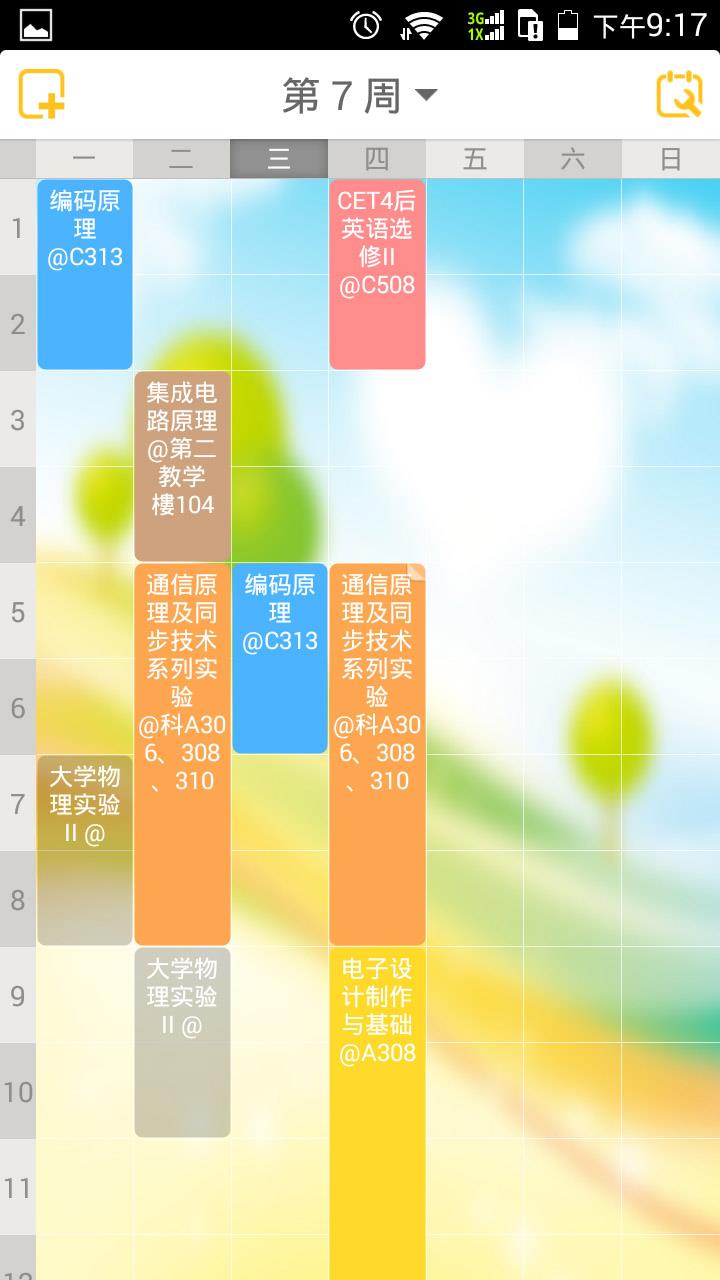The height and width of the screenshot is (1280, 720).
Task: Open Thursday's 通信原理及同步技术系列实验 card
Action: [x=377, y=754]
